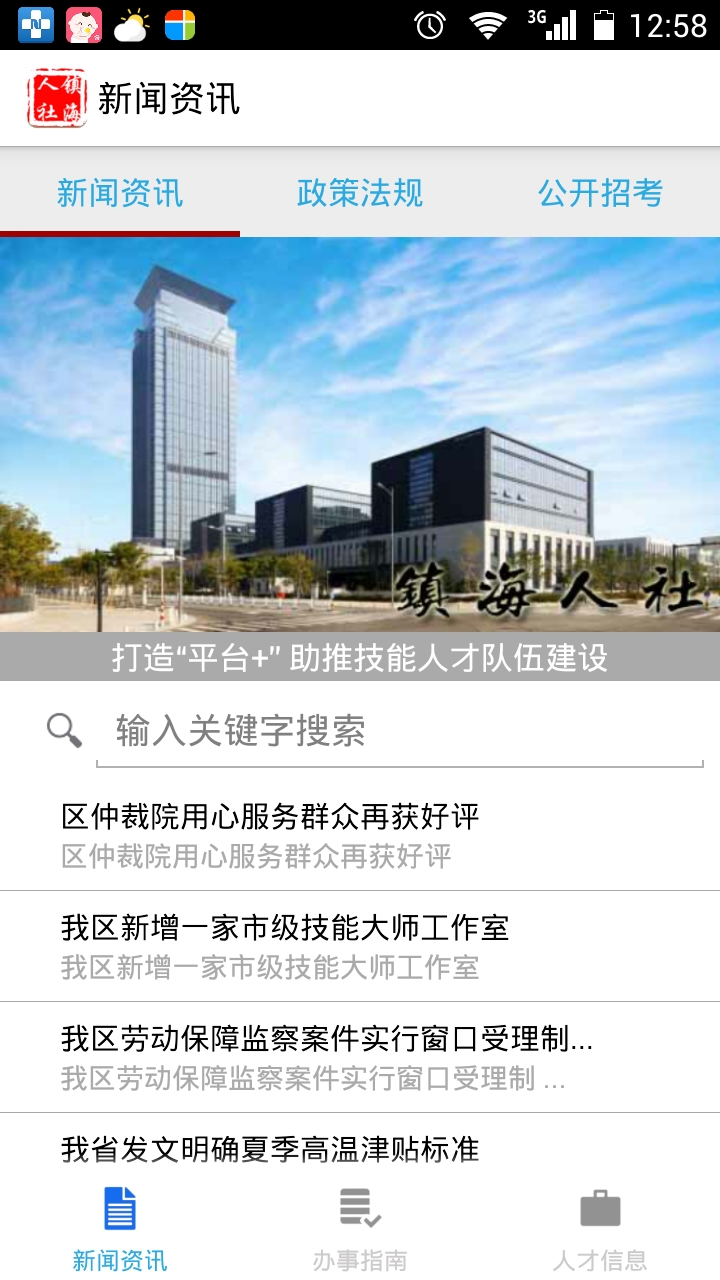The width and height of the screenshot is (720, 1280).
Task: Switch to the 政策法规 top tab
Action: [x=360, y=192]
